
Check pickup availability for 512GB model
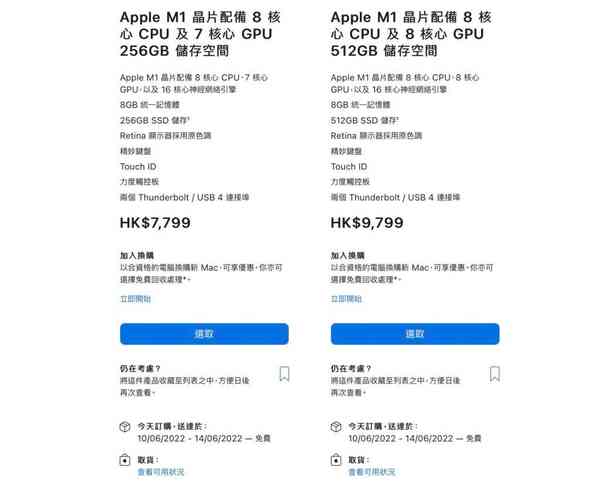pos(371,472)
